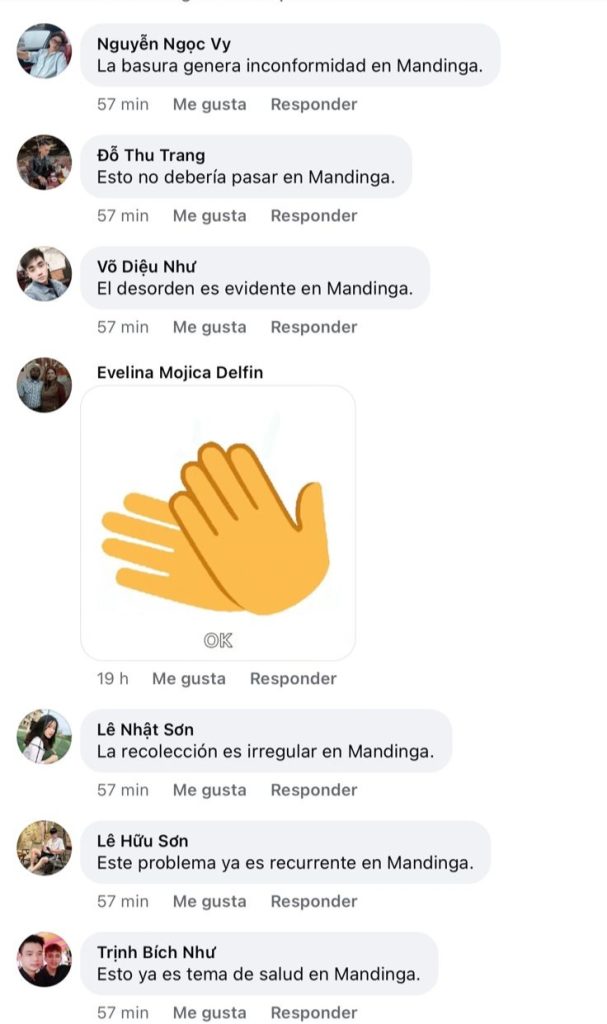The image size is (607, 1024).
Task: Reply to Trịnh Bích Như's comment
Action: 313,1012
